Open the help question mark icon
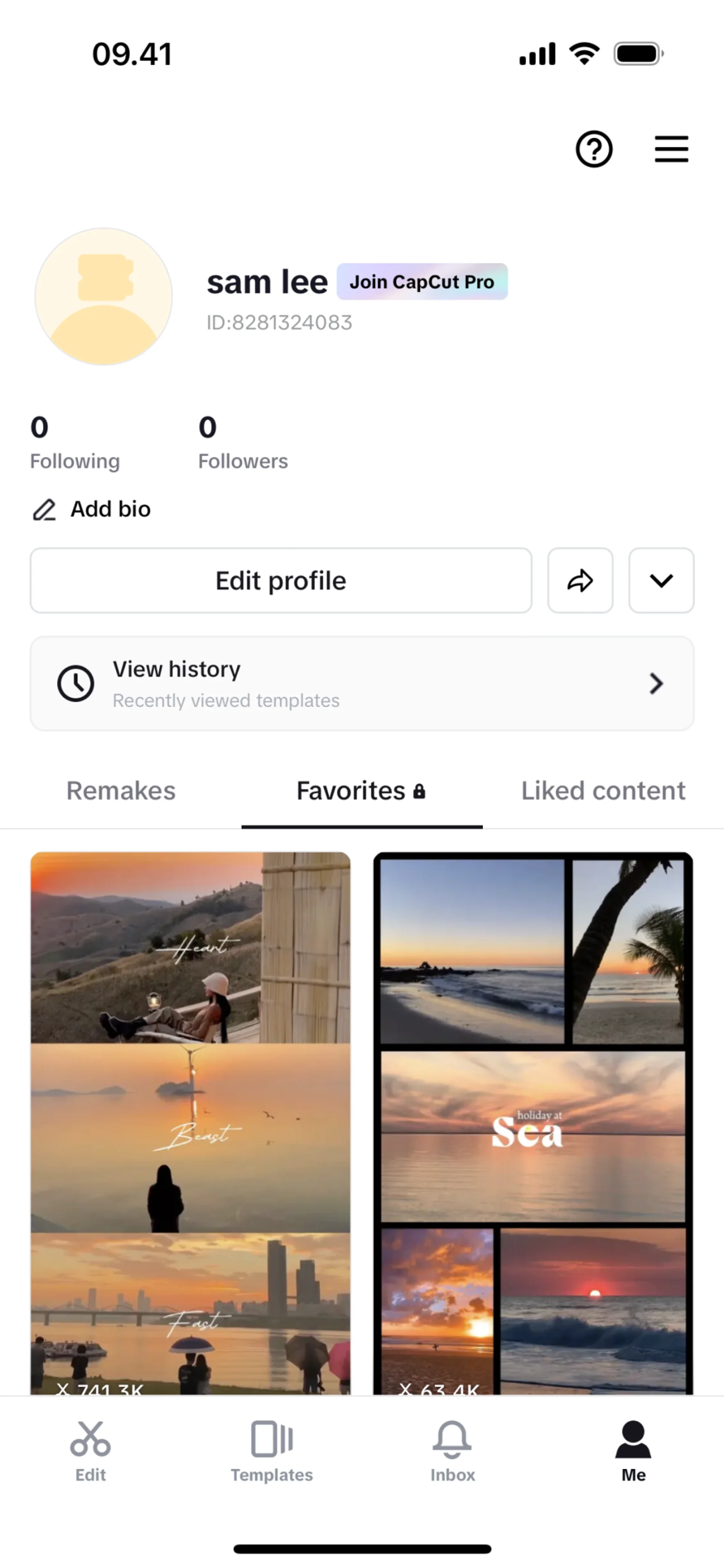Viewport: 724px width, 1568px height. [x=594, y=149]
